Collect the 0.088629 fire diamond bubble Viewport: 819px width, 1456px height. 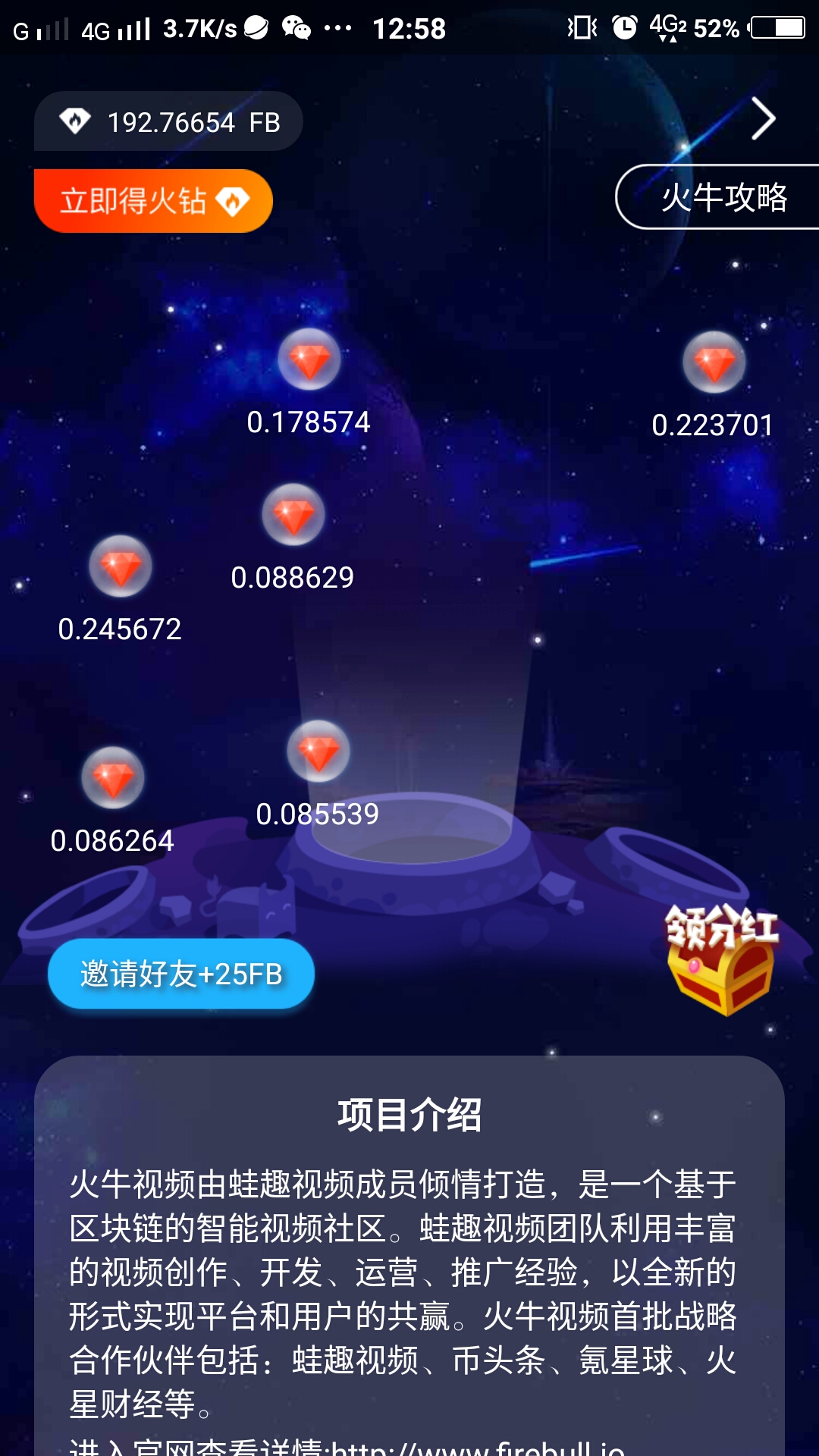click(293, 515)
